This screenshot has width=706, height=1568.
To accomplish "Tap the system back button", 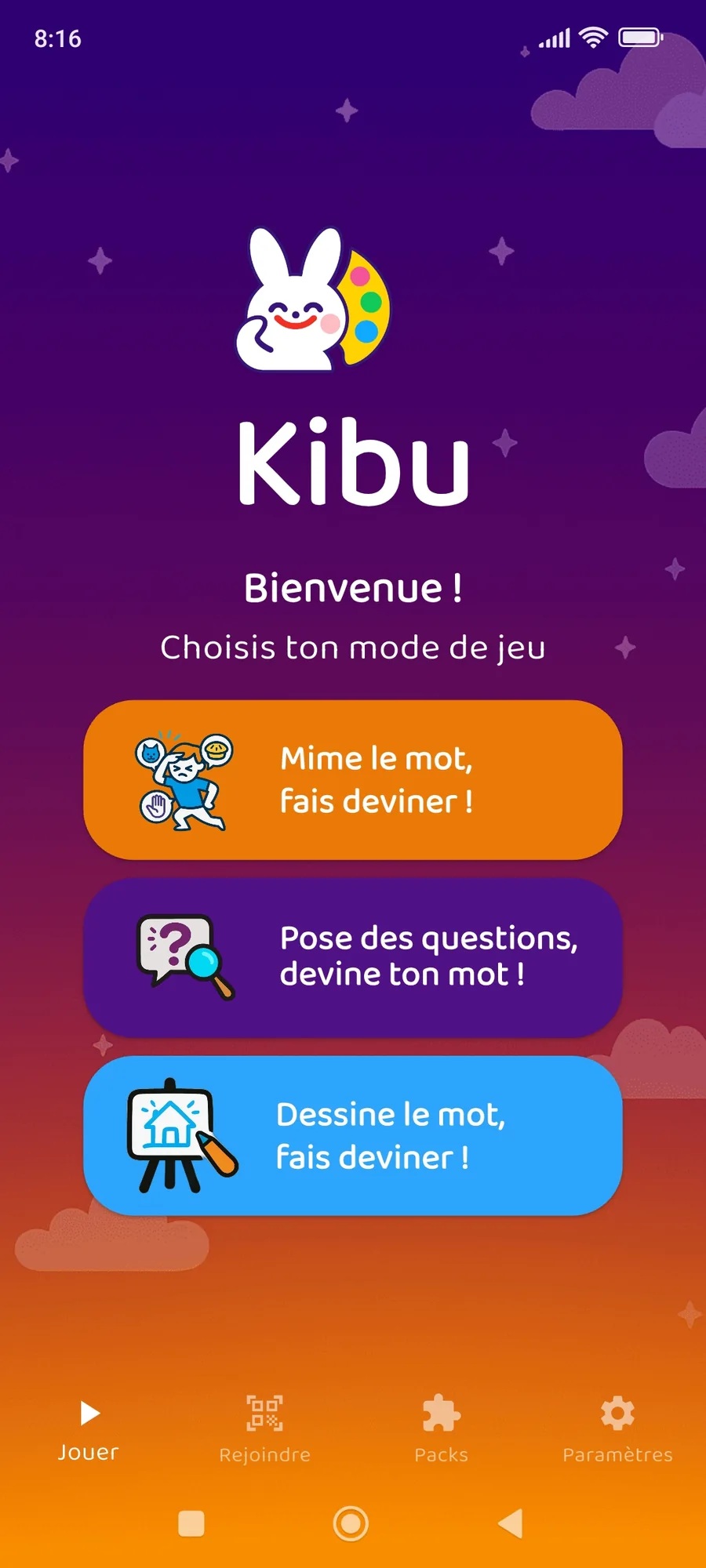I will pos(511,1523).
